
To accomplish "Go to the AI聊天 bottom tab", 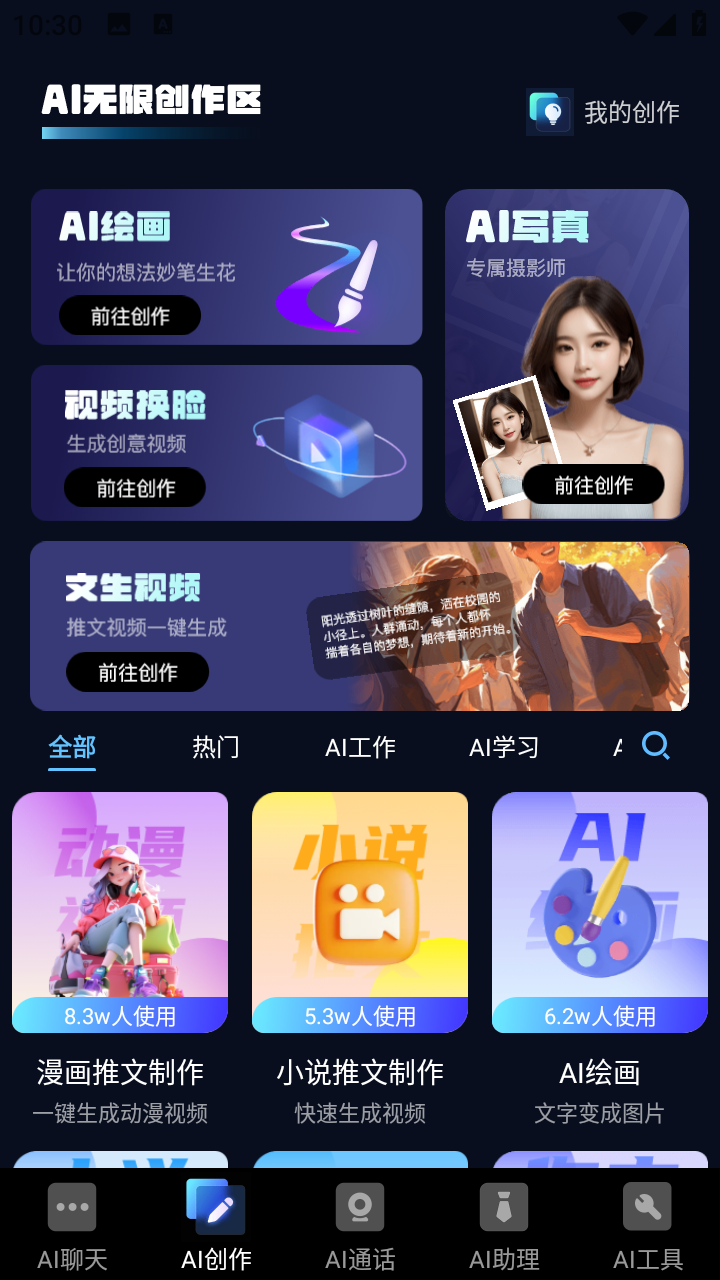I will point(72,1224).
